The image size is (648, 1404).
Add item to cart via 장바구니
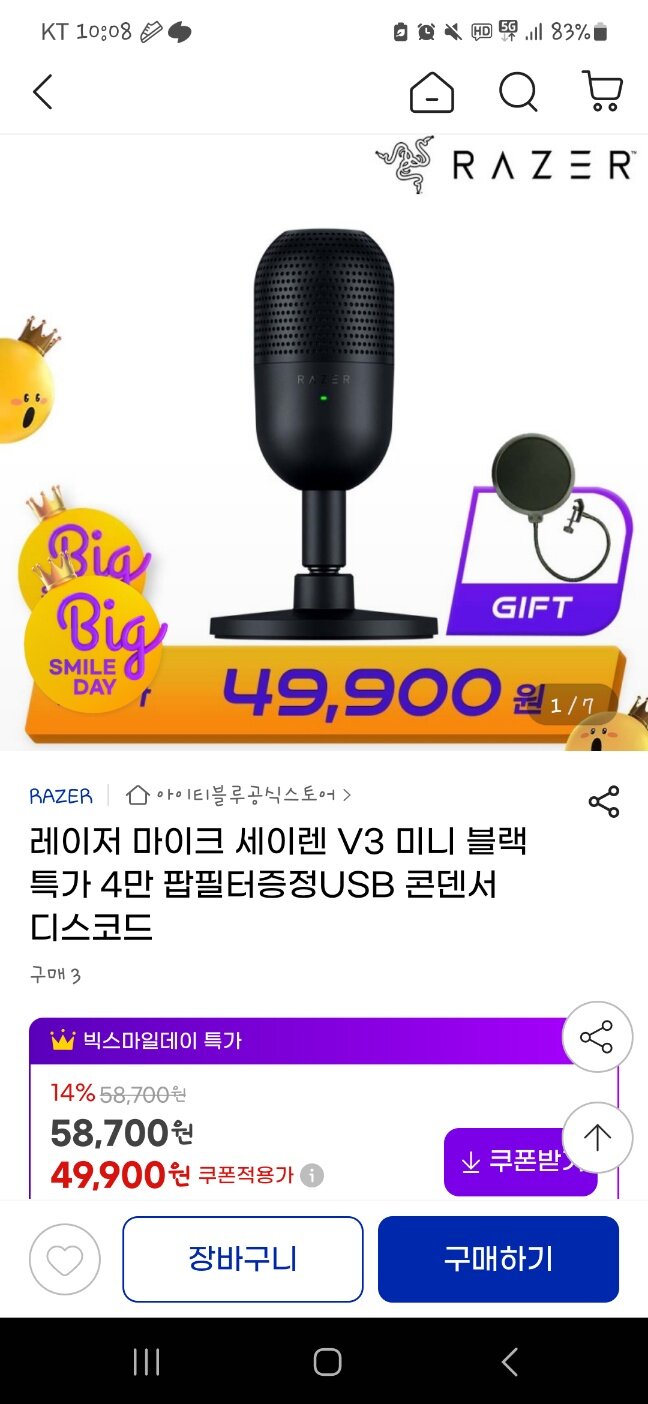(x=243, y=1259)
